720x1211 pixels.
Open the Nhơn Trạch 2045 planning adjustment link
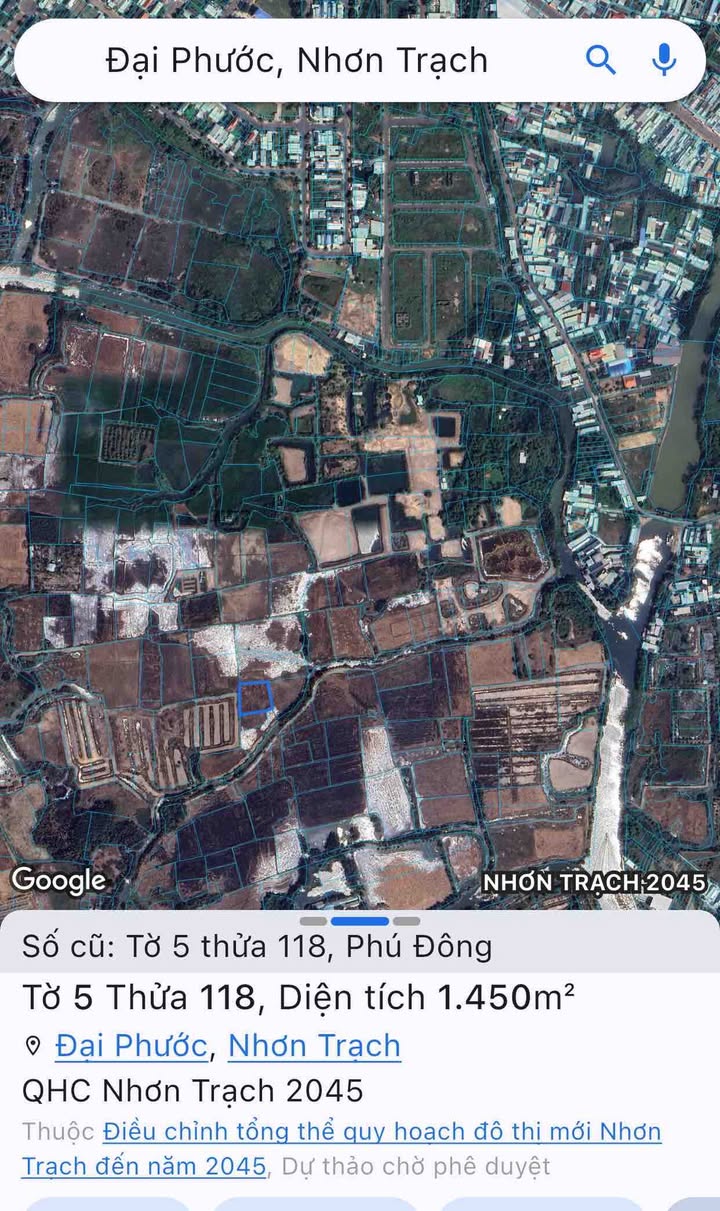click(341, 1149)
